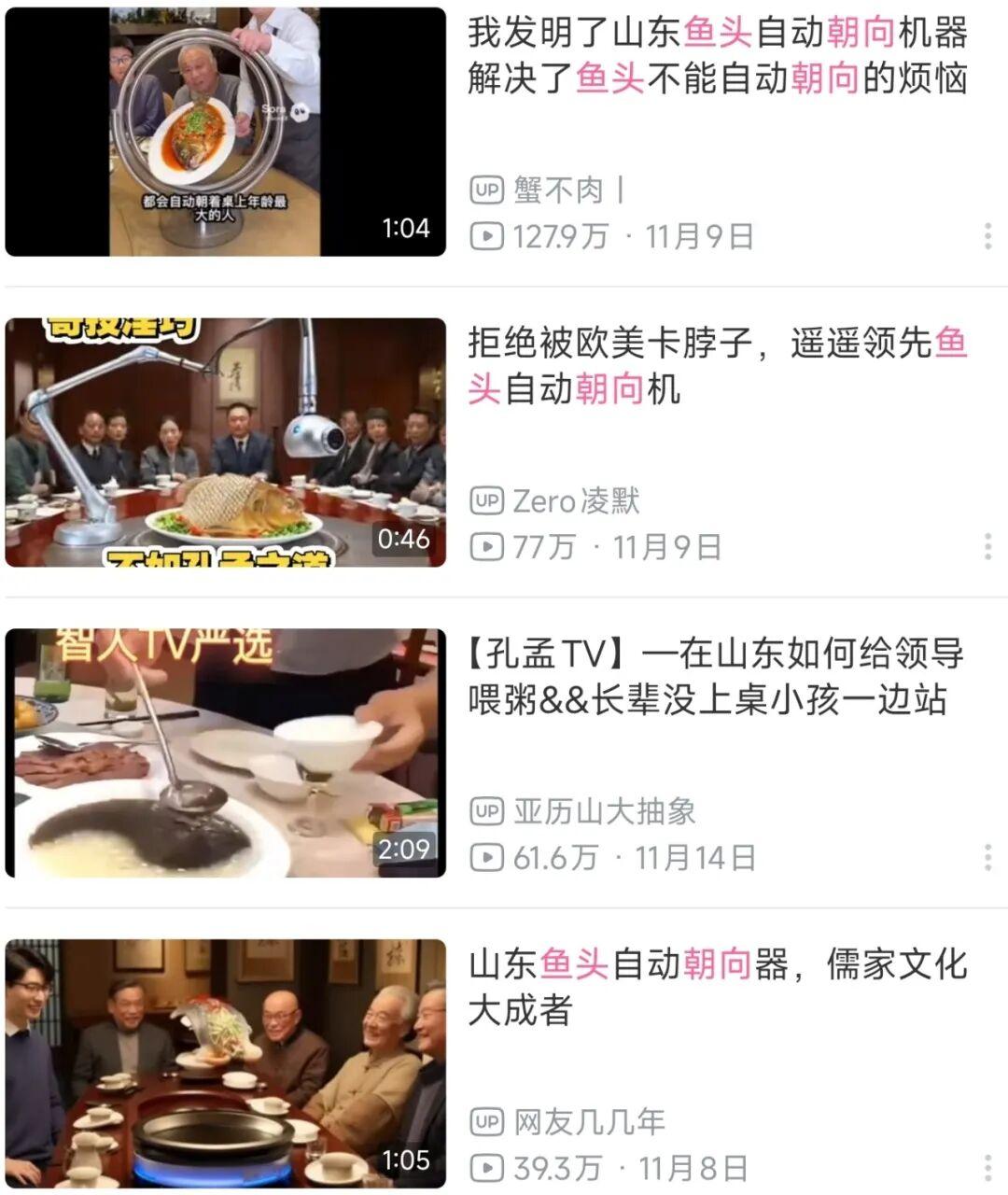The height and width of the screenshot is (1195, 1008).
Task: Play the 0:46 video by Zero凌默
Action: click(225, 443)
